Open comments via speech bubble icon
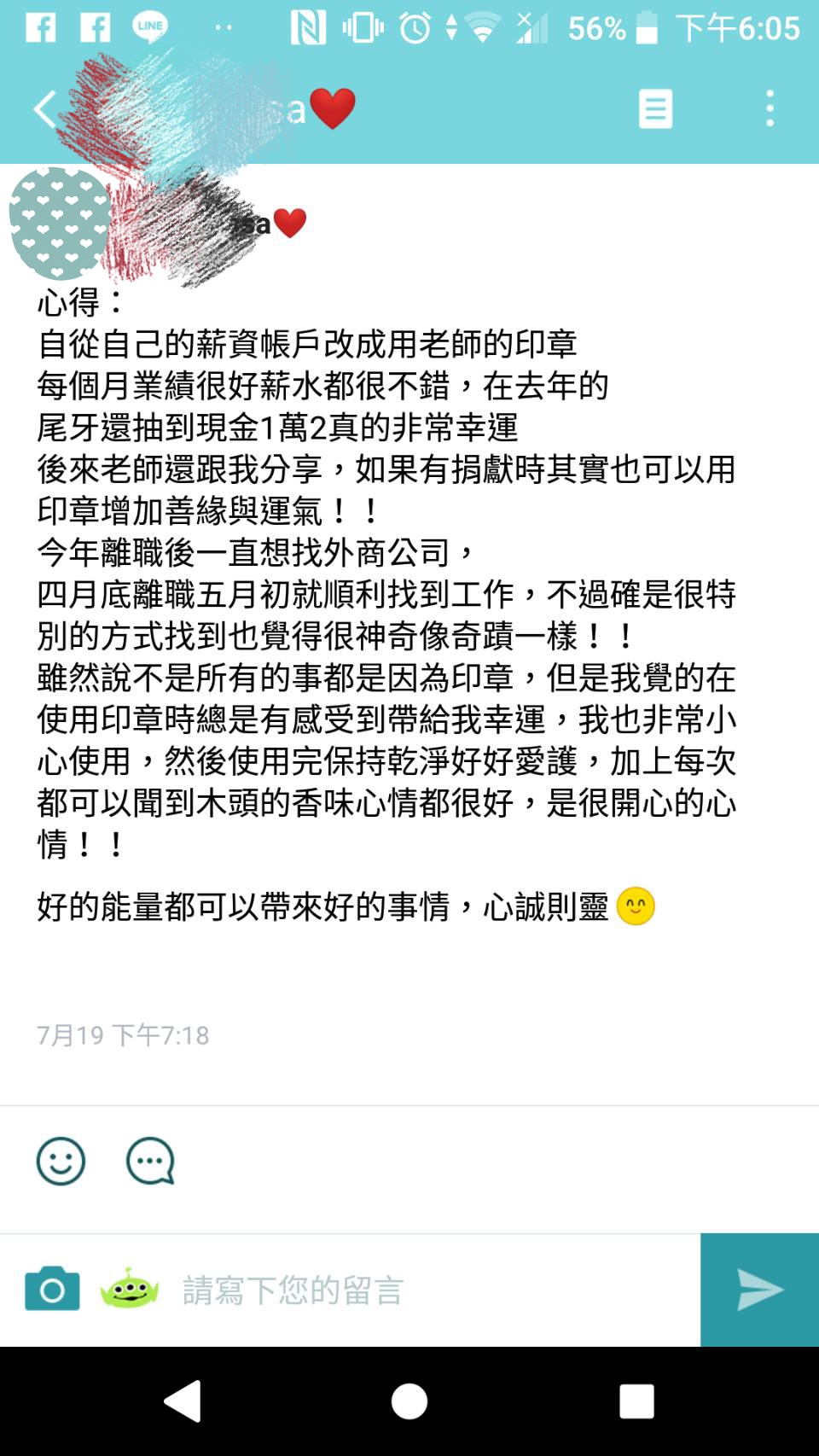The height and width of the screenshot is (1456, 819). (150, 1161)
